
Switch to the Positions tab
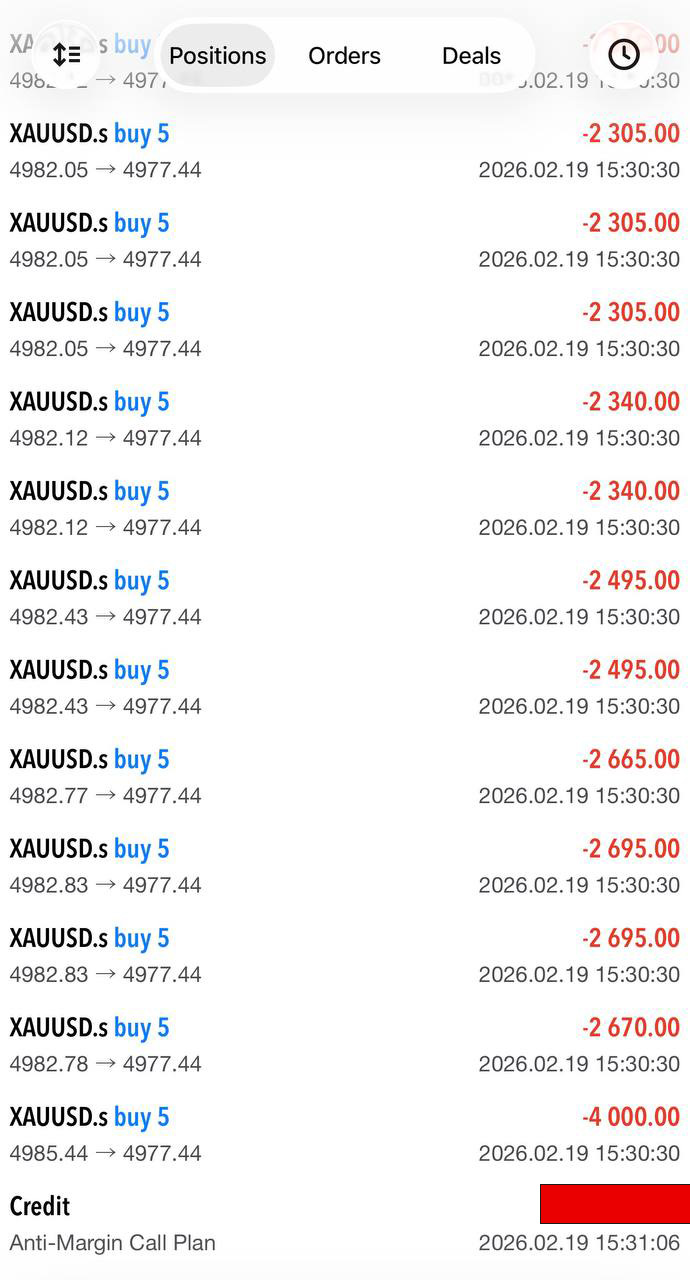[x=218, y=56]
